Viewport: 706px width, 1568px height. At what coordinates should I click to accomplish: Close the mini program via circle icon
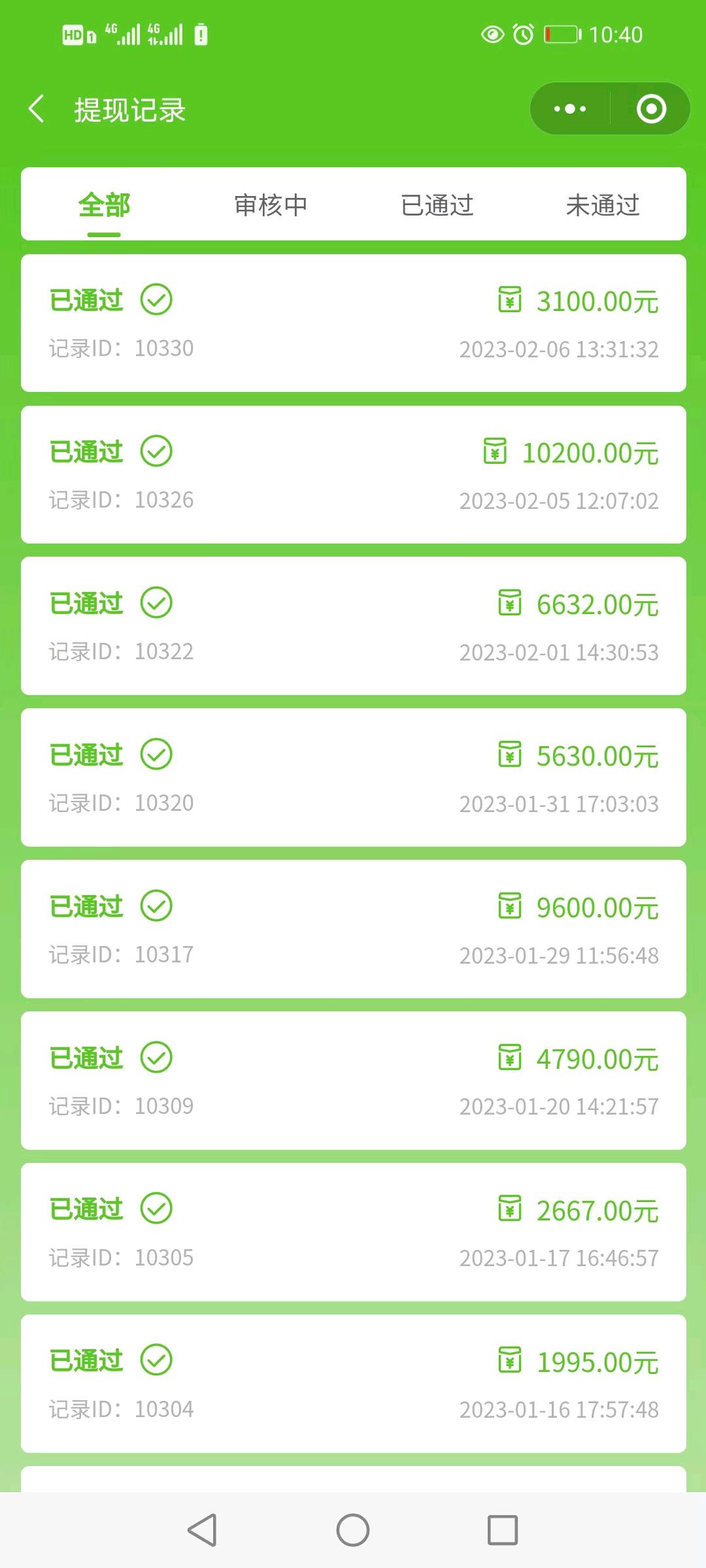pos(651,109)
